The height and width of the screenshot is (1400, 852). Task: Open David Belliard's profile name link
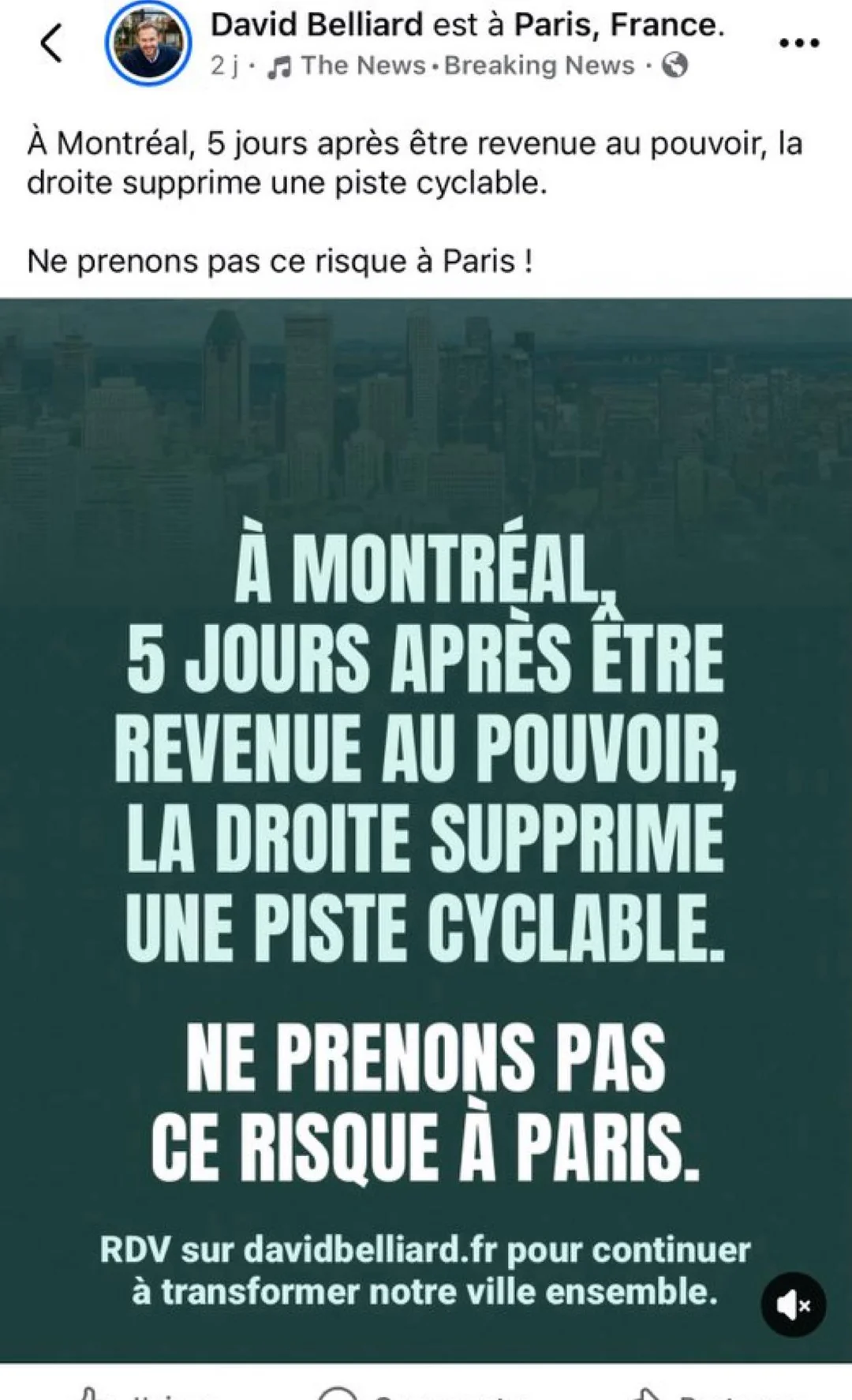point(316,25)
